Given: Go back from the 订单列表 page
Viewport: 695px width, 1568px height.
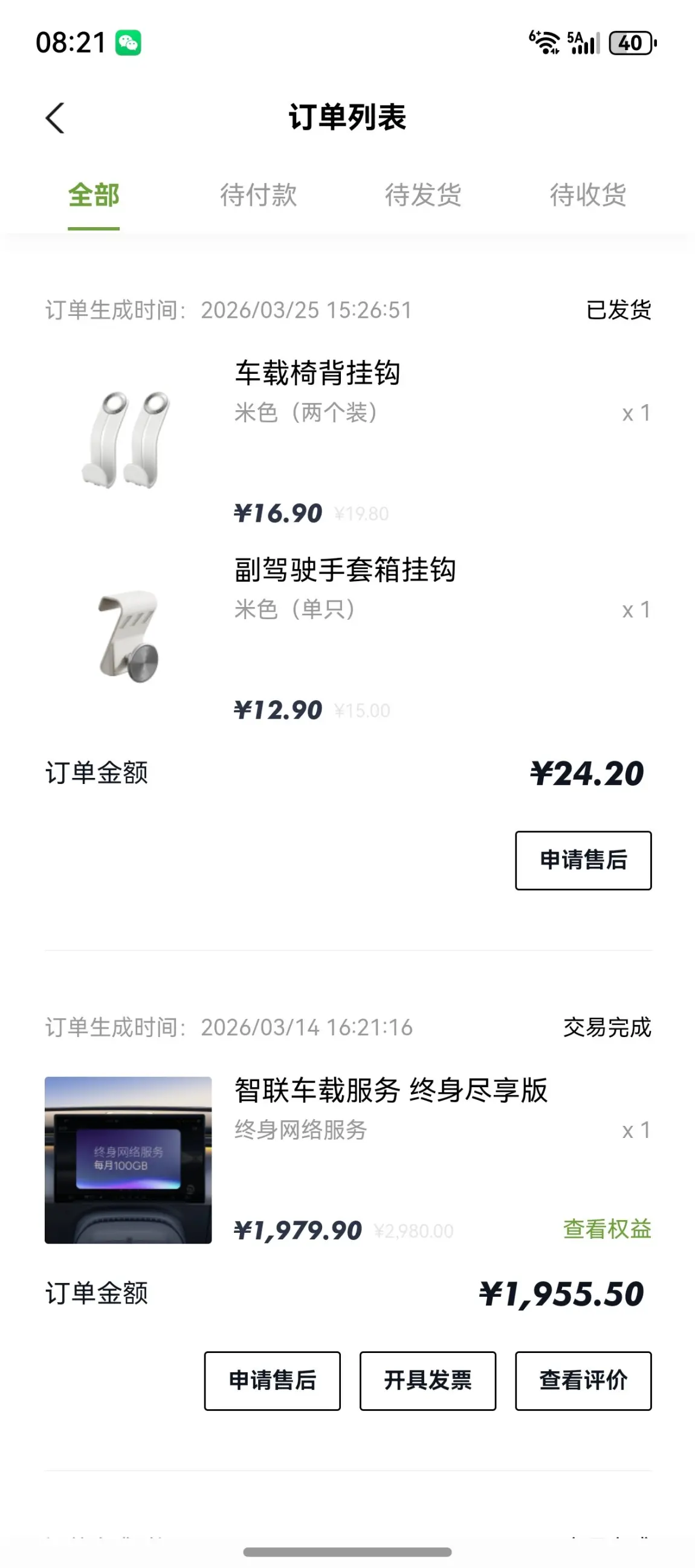Looking at the screenshot, I should click(55, 117).
